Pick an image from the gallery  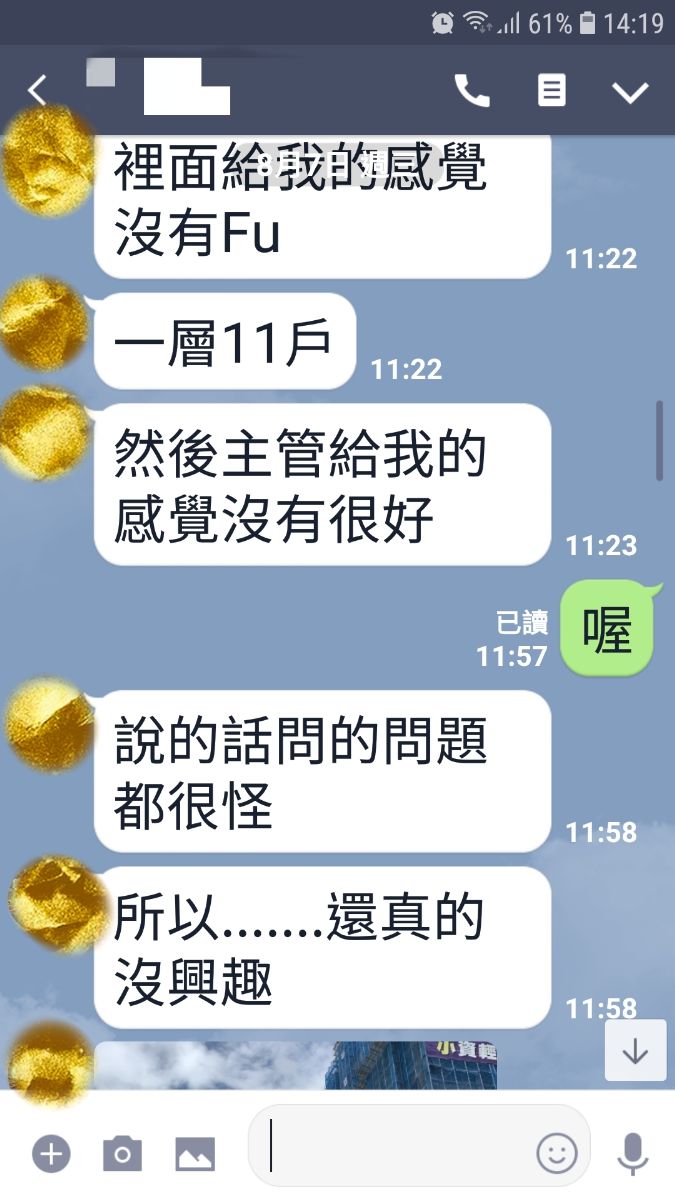pyautogui.click(x=195, y=1154)
